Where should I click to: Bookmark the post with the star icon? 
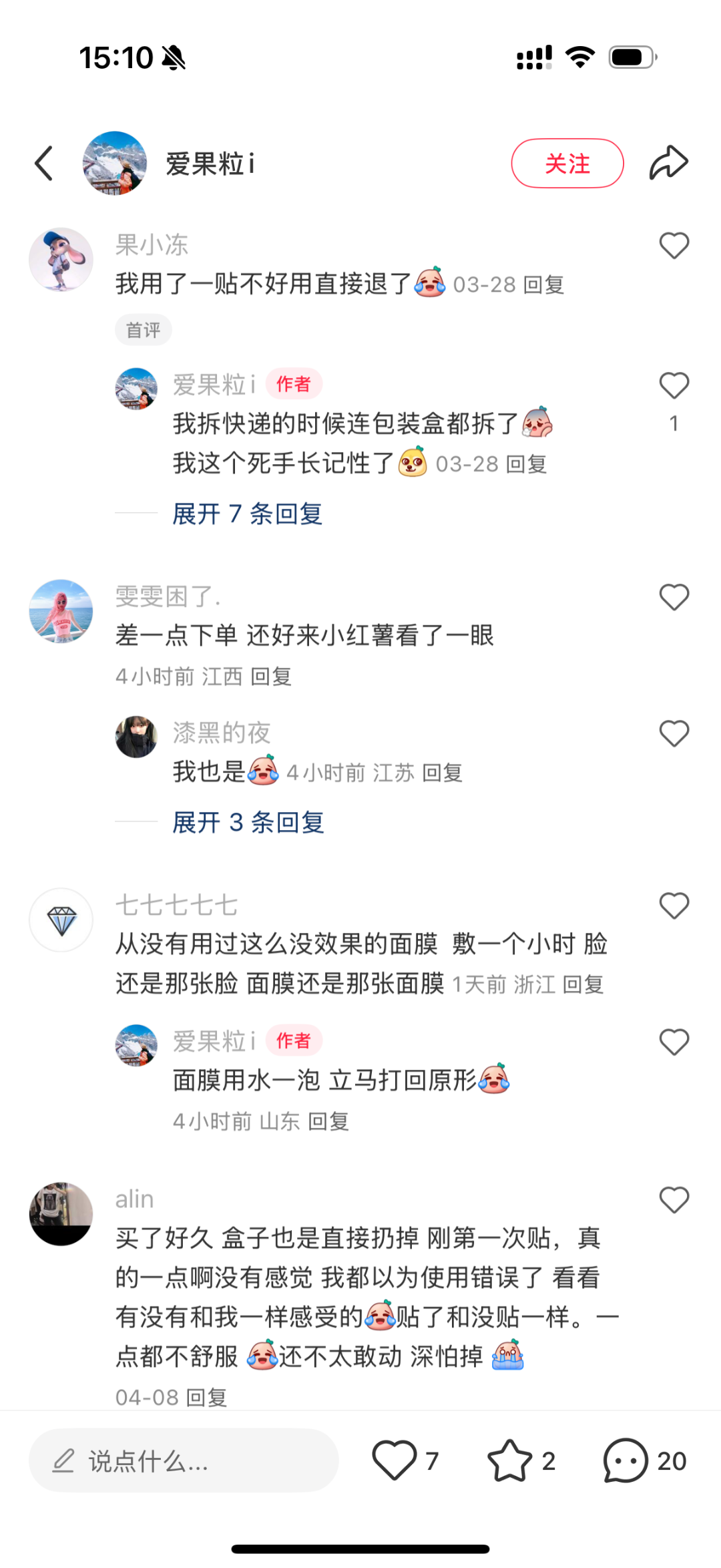coord(510,1460)
